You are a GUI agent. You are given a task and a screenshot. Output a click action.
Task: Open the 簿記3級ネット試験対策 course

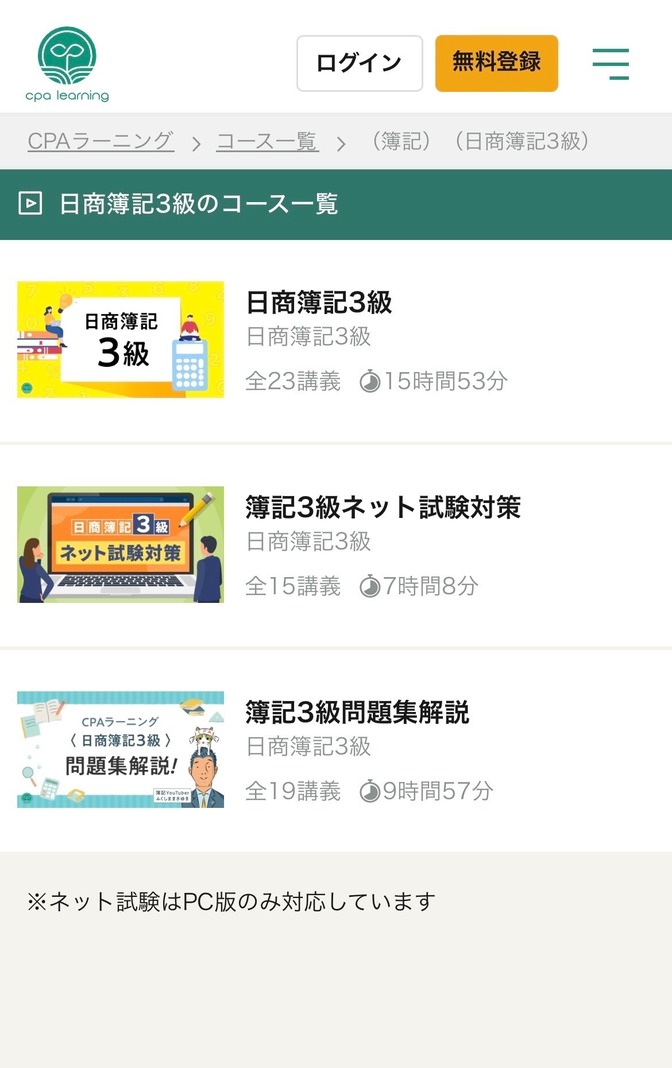[x=383, y=507]
